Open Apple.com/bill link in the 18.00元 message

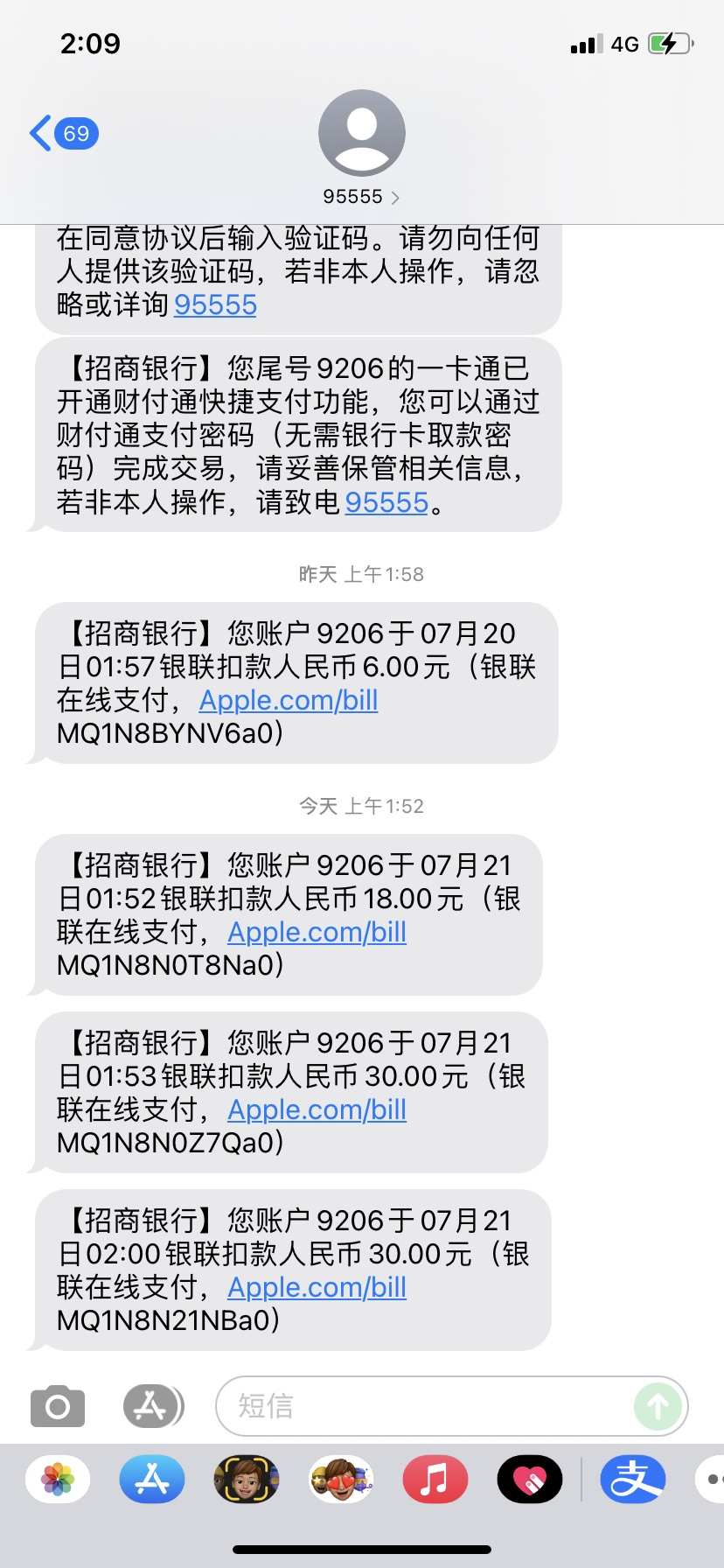click(x=317, y=932)
